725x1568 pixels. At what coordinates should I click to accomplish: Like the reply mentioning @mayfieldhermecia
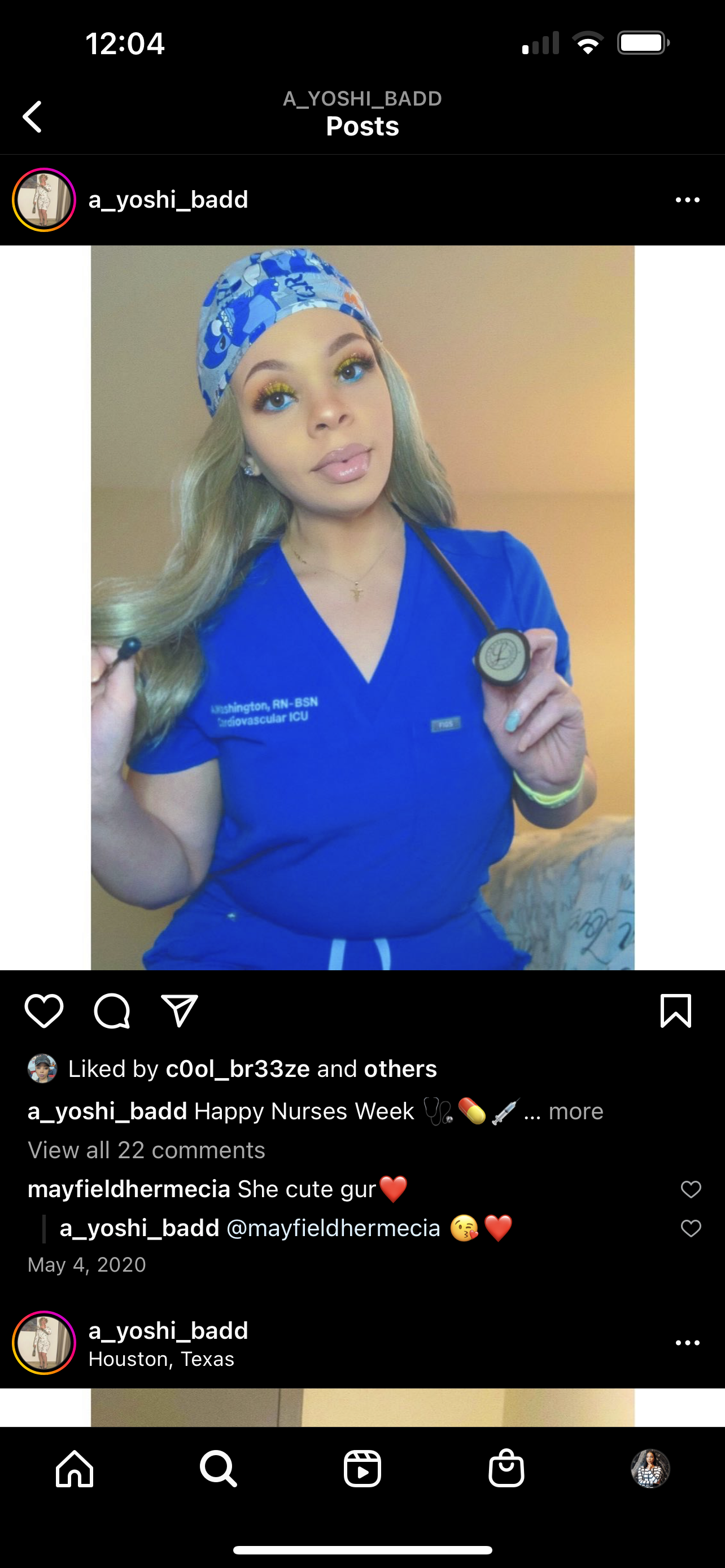pos(691,1229)
